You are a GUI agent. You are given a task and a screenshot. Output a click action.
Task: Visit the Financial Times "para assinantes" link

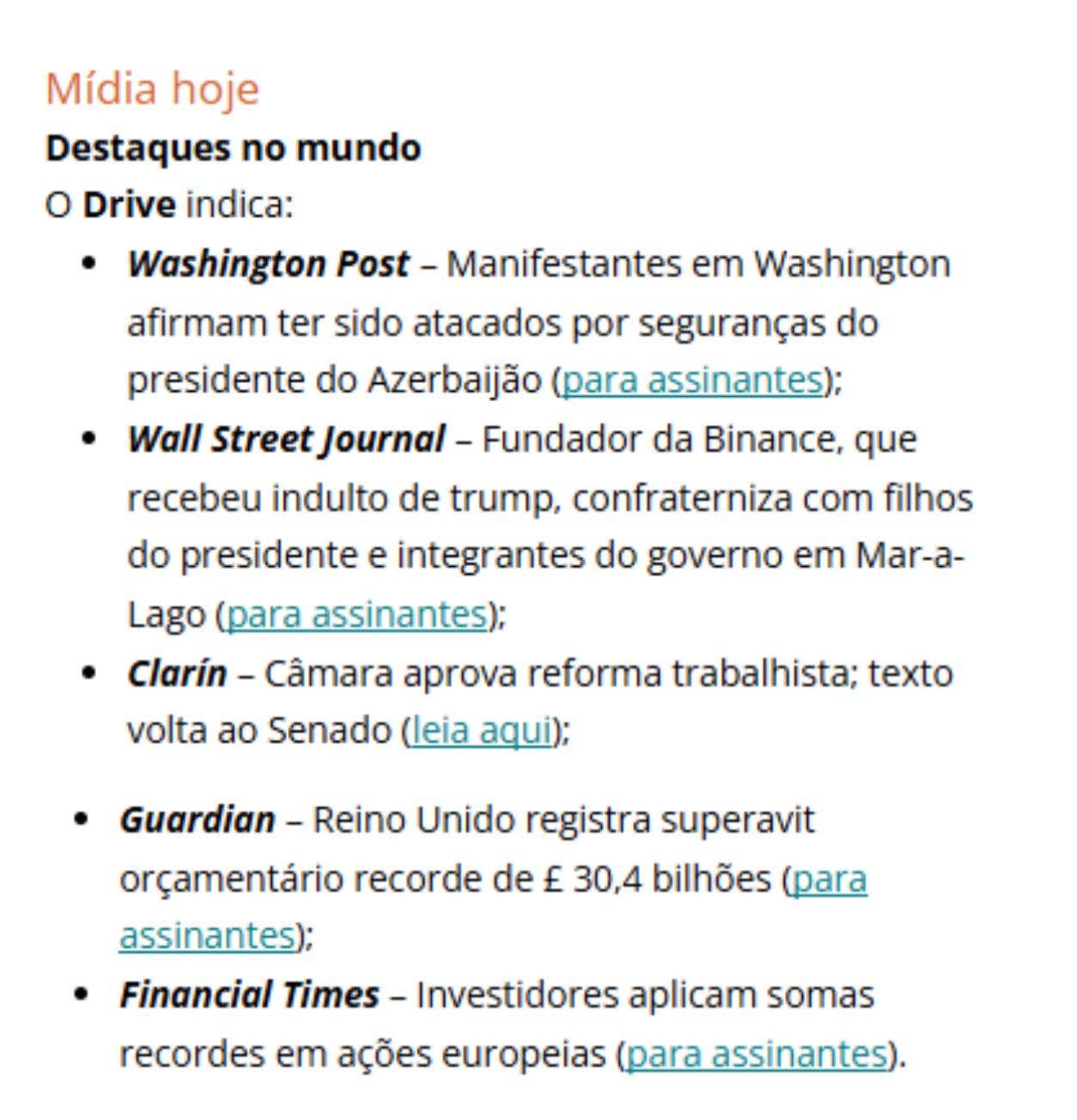[756, 1054]
